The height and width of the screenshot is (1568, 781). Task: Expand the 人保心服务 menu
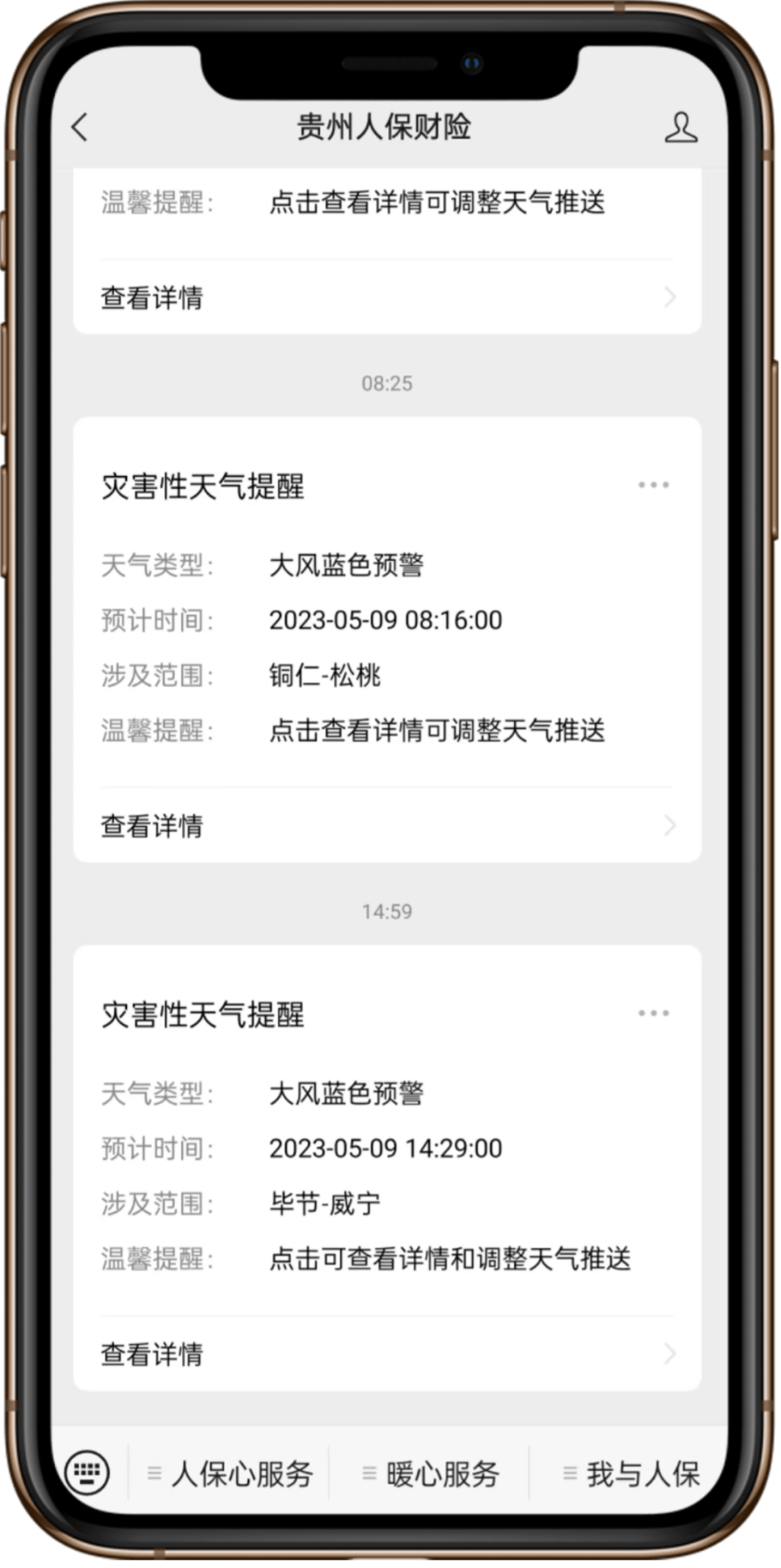230,1474
